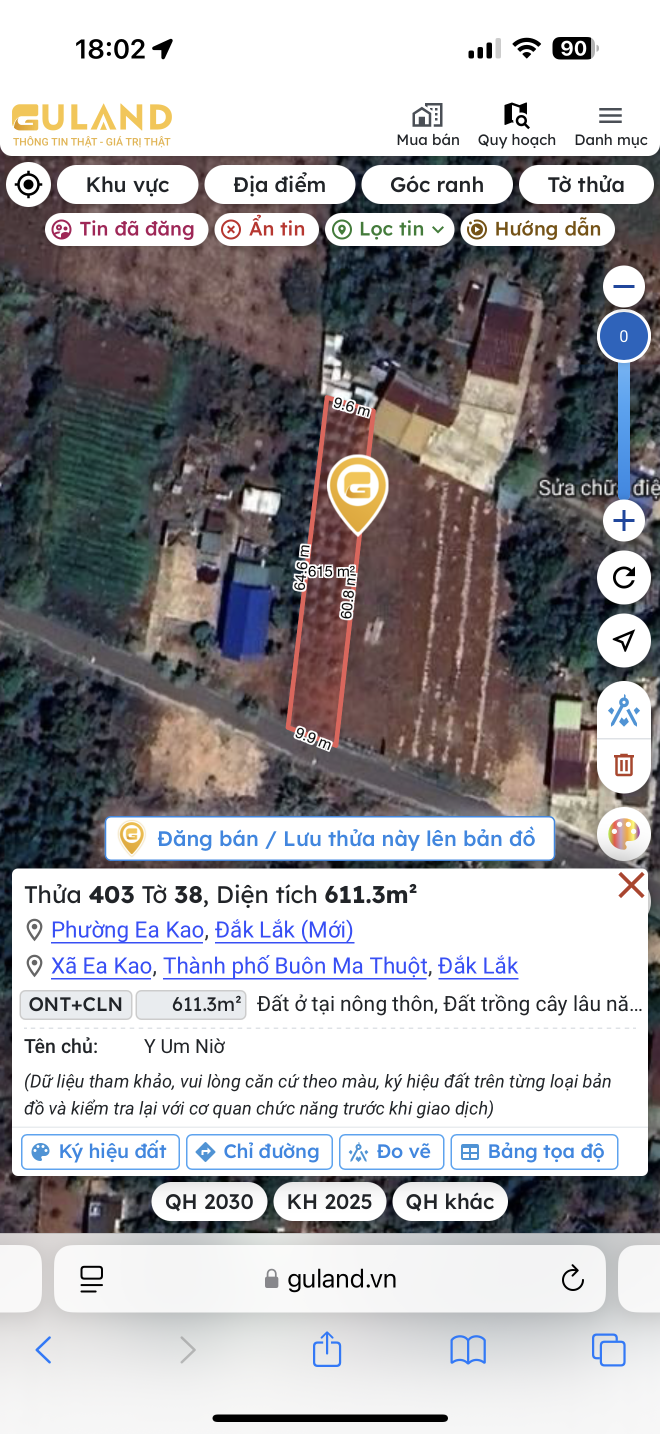This screenshot has width=660, height=1434.
Task: Get directions with Chỉ đường
Action: pyautogui.click(x=259, y=1151)
